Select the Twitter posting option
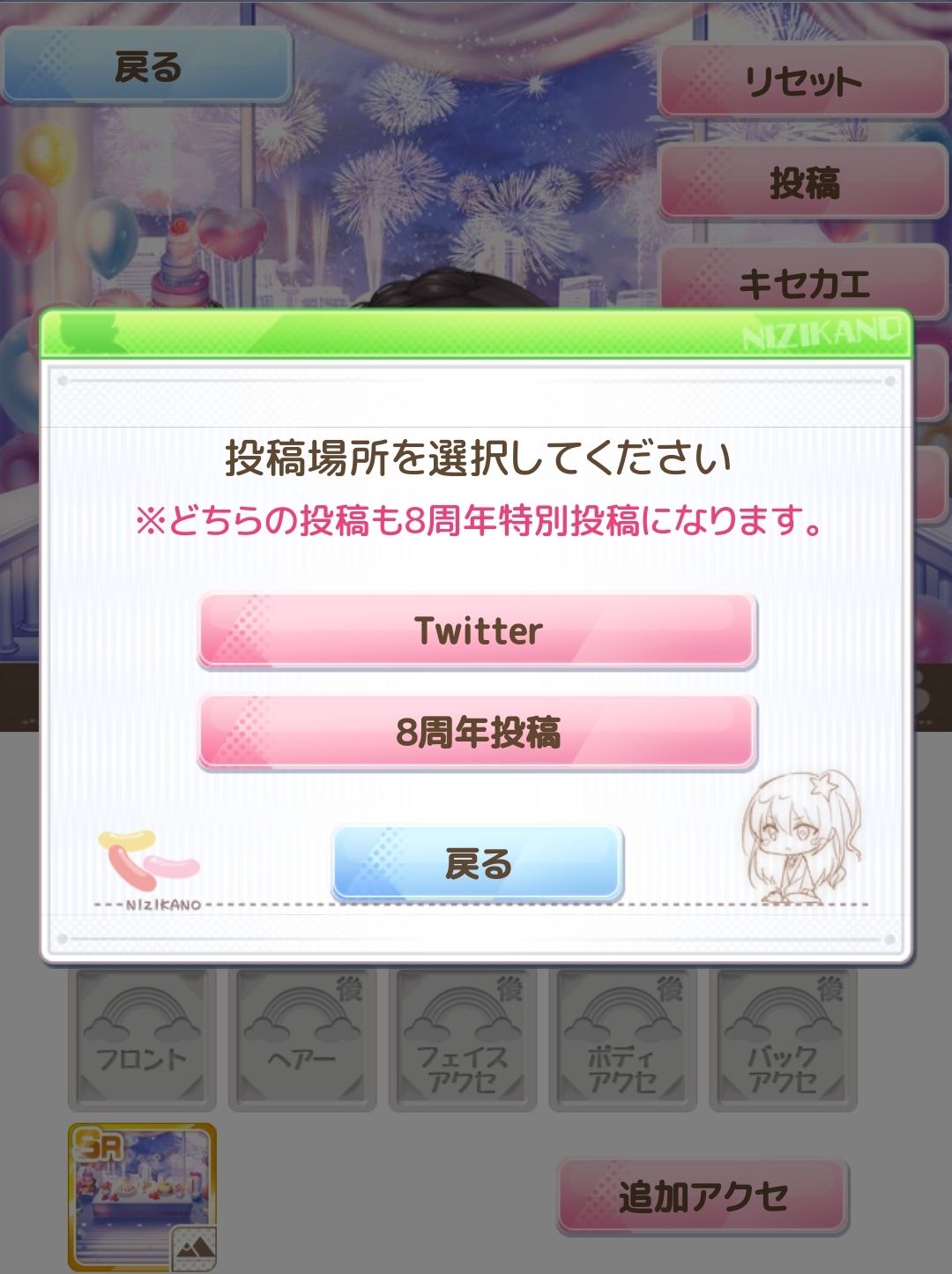The height and width of the screenshot is (1274, 952). tap(476, 630)
